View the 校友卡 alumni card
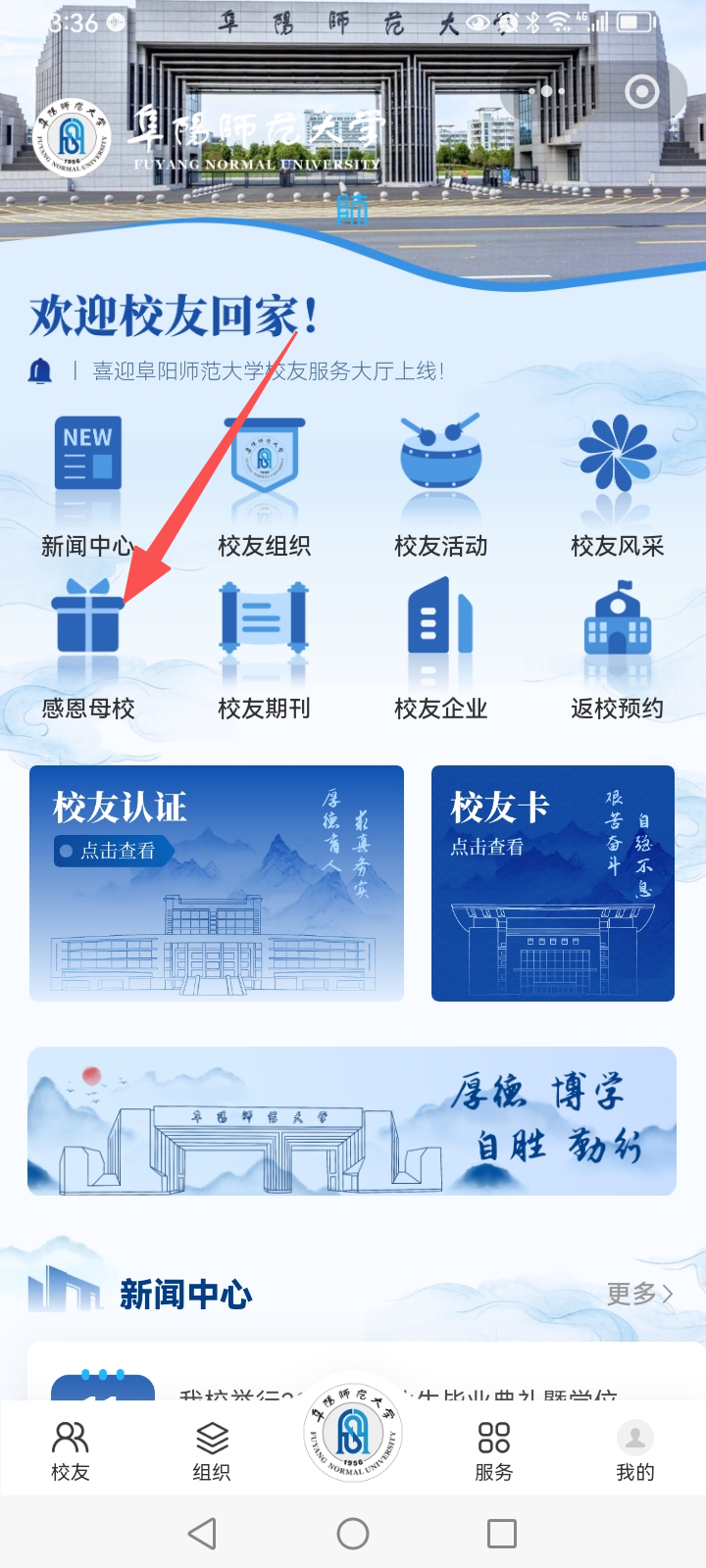 tap(553, 883)
